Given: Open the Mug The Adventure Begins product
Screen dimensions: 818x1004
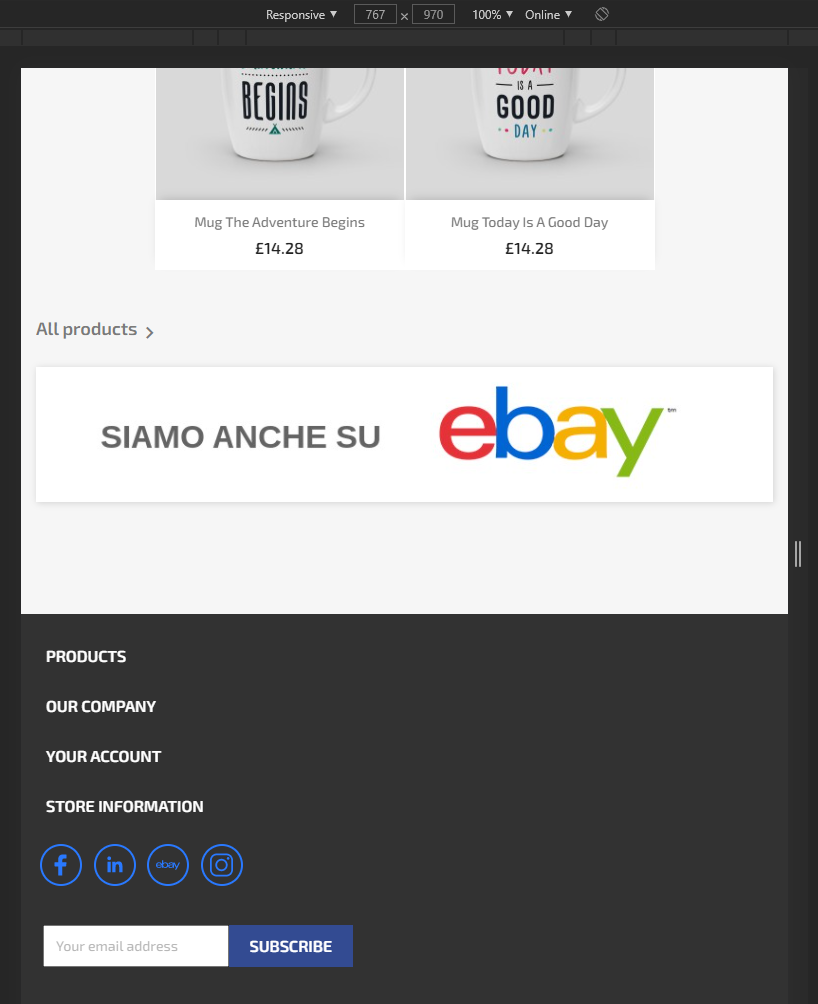Looking at the screenshot, I should point(279,222).
